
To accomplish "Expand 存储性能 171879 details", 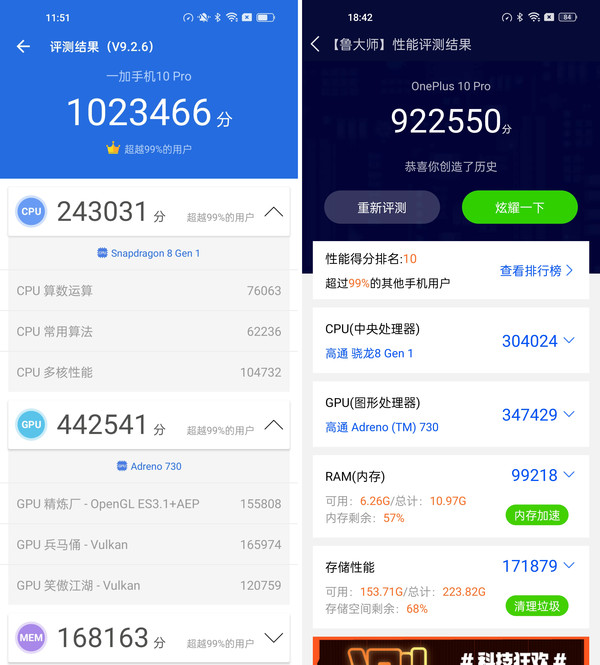I will [569, 566].
